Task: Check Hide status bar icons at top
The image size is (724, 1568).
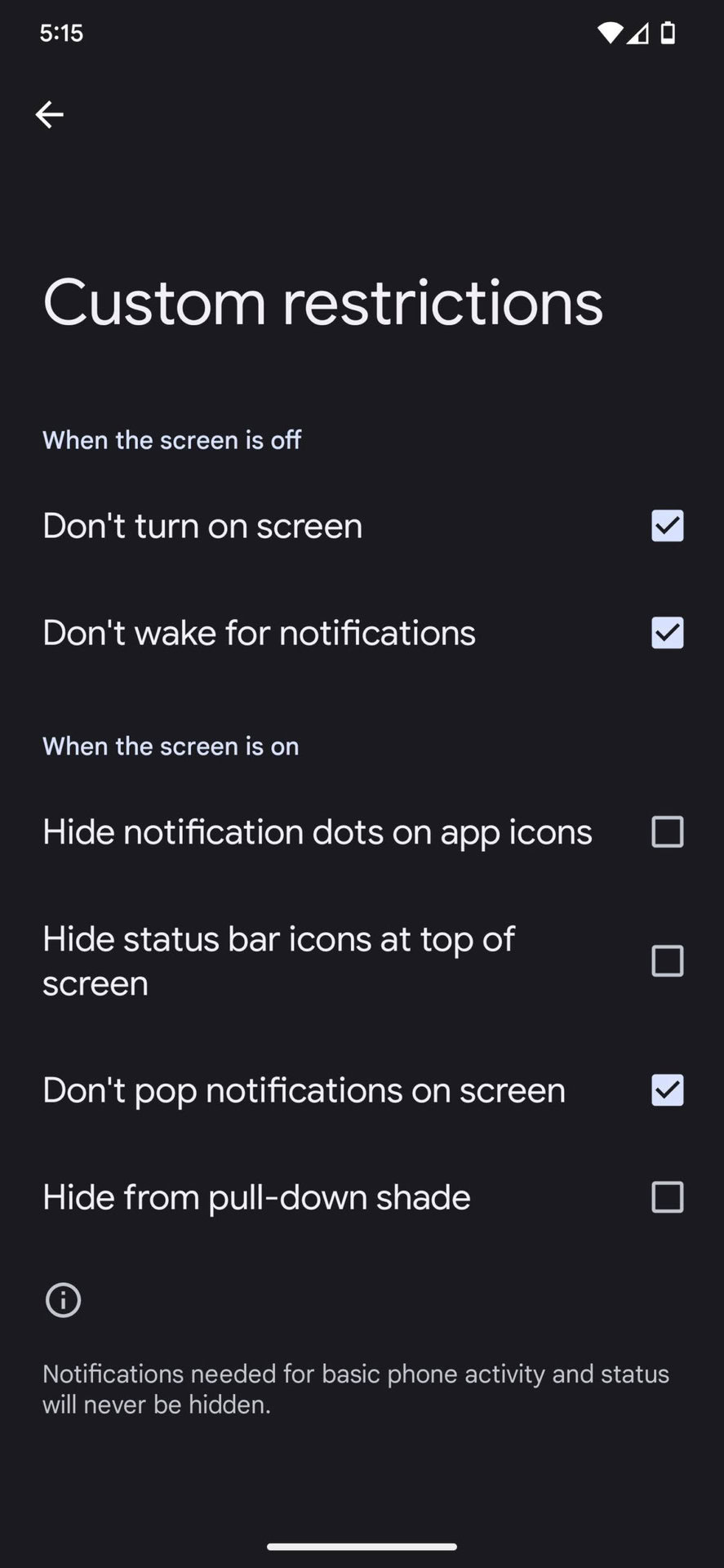Action: click(x=667, y=961)
